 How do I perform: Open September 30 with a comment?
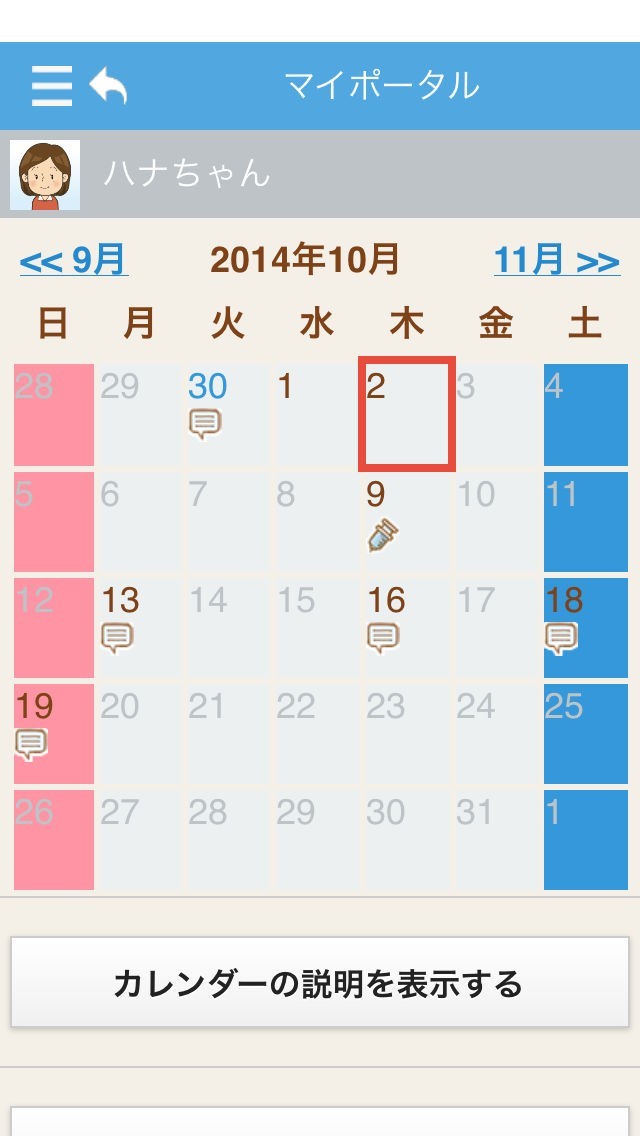[x=228, y=414]
